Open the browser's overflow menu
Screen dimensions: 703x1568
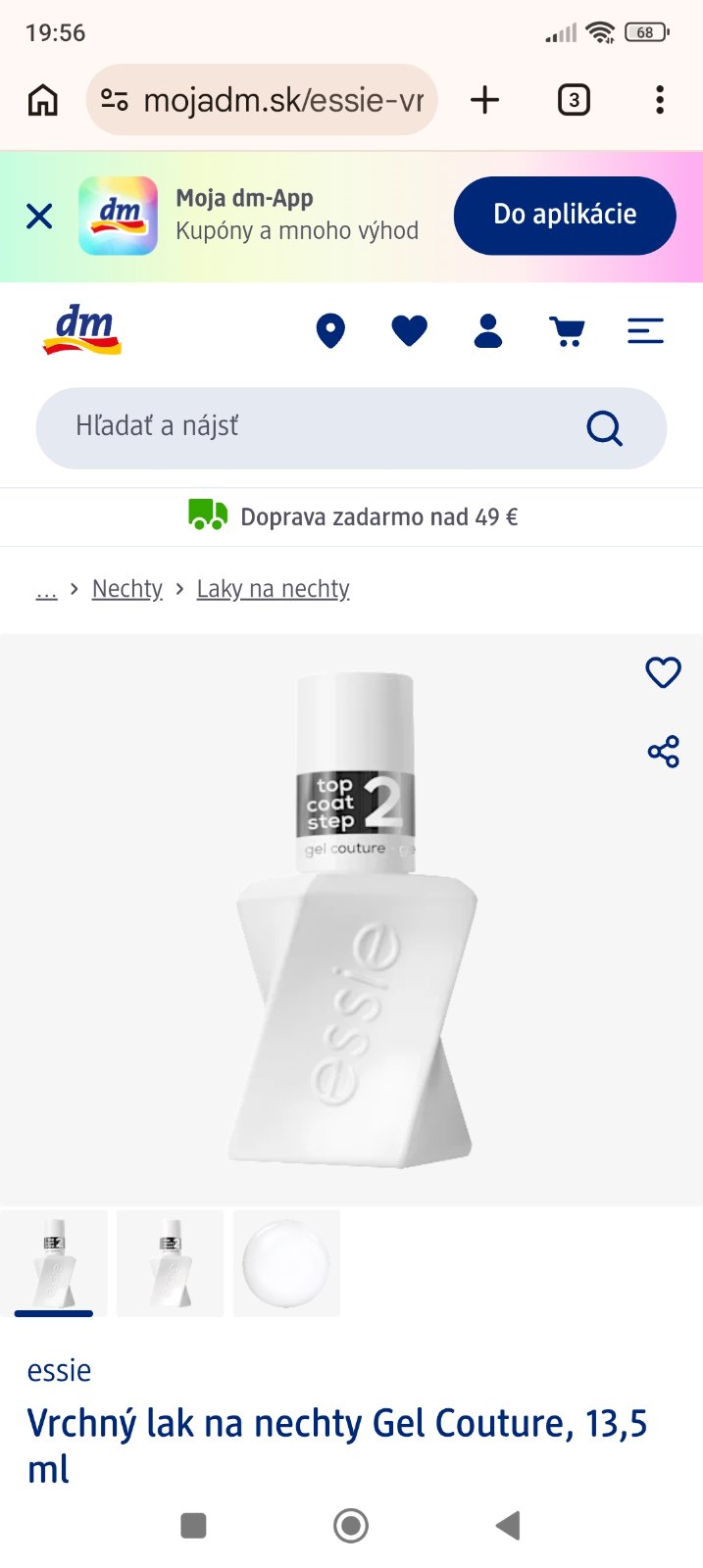coord(660,100)
